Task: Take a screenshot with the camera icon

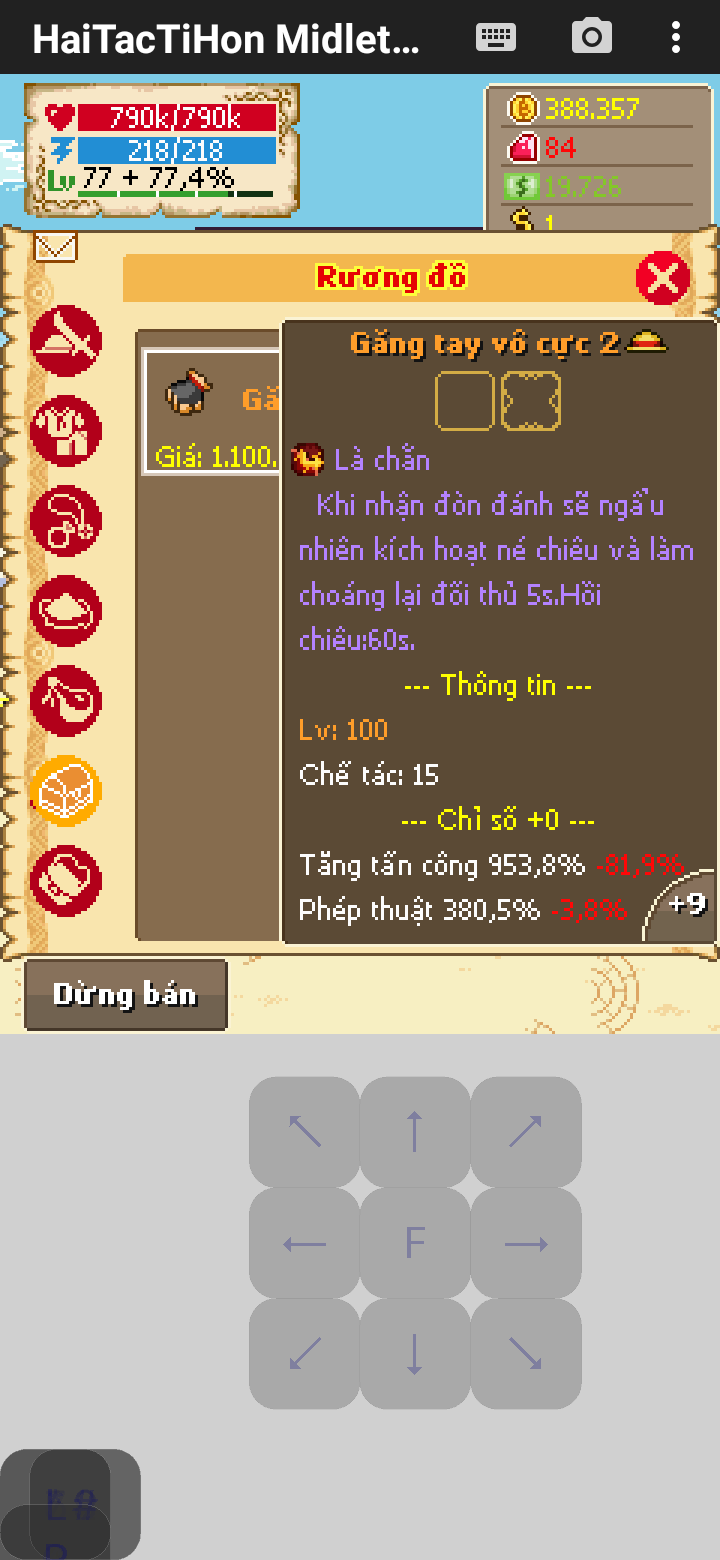Action: click(x=592, y=38)
